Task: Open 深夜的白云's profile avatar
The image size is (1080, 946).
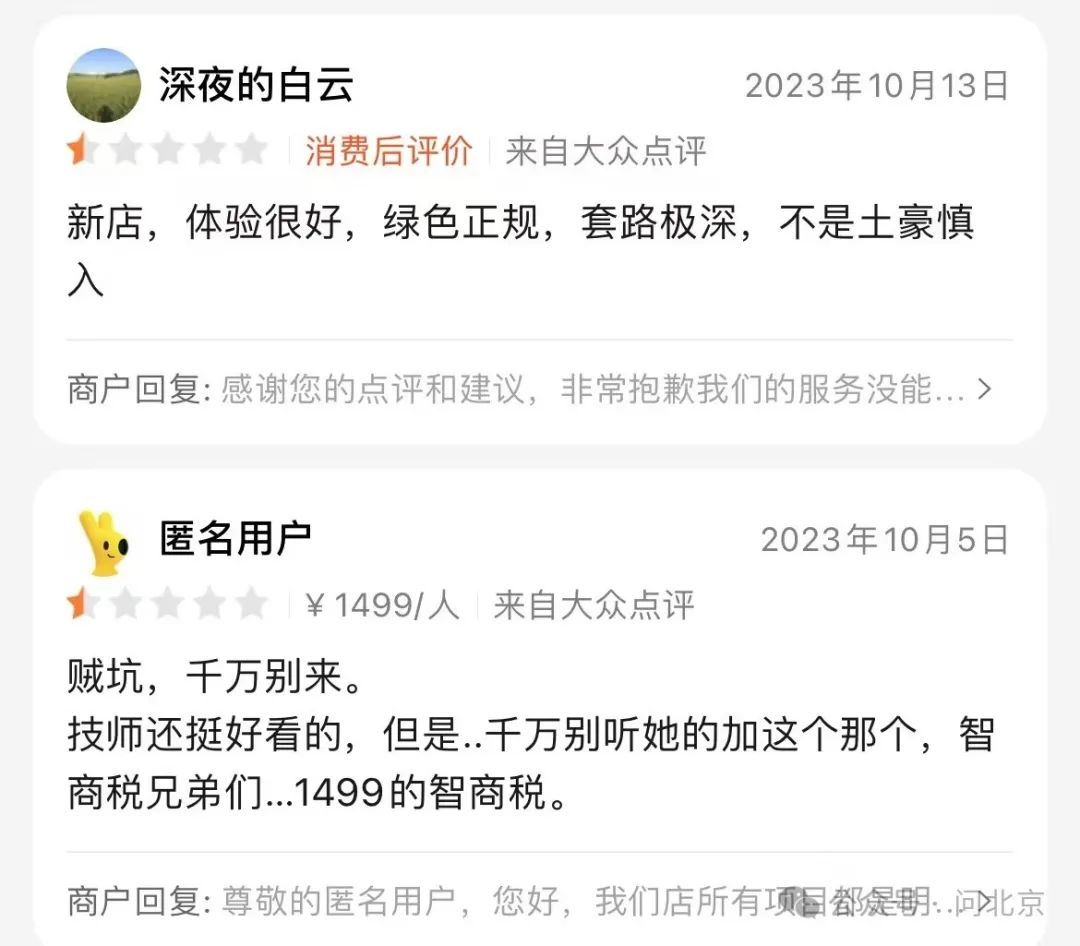Action: [x=103, y=85]
